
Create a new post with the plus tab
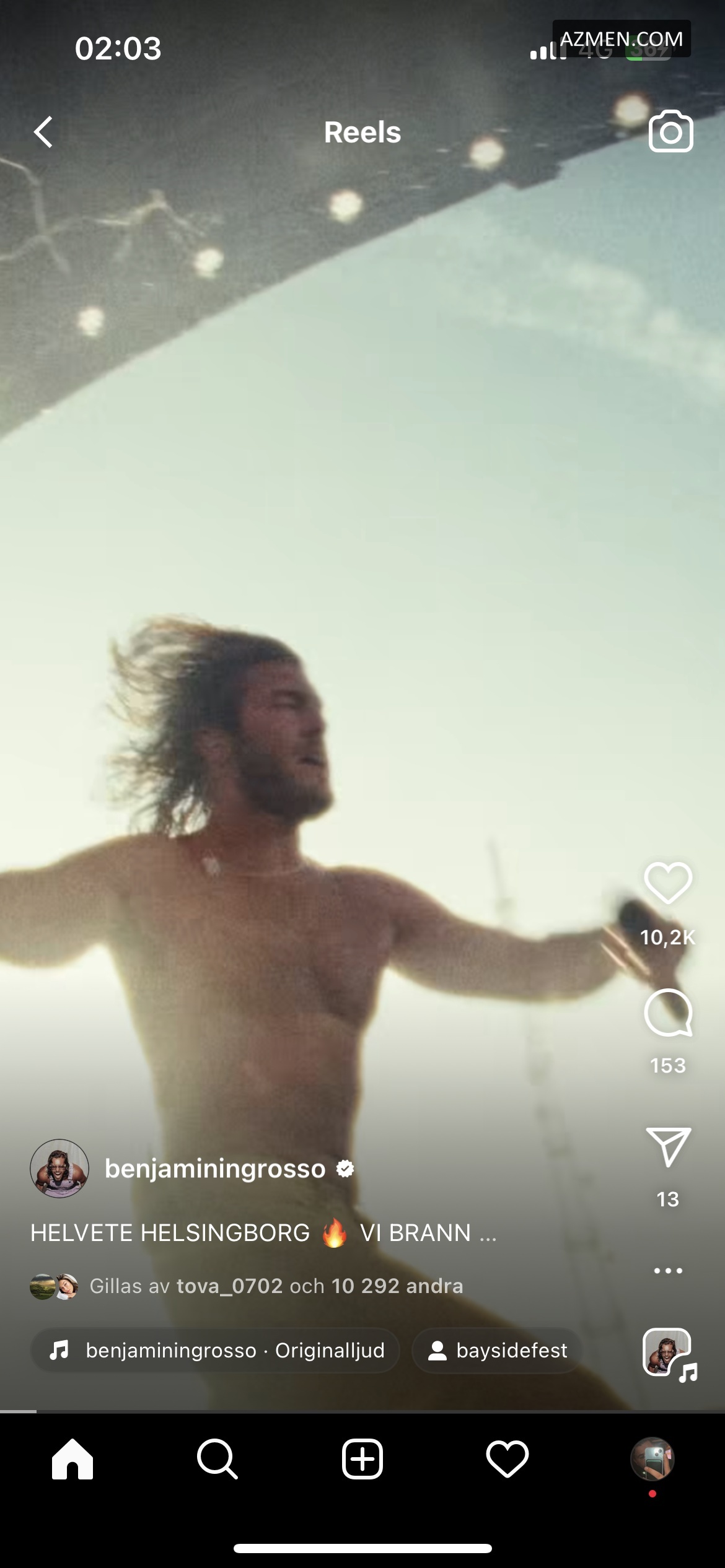tap(362, 1458)
